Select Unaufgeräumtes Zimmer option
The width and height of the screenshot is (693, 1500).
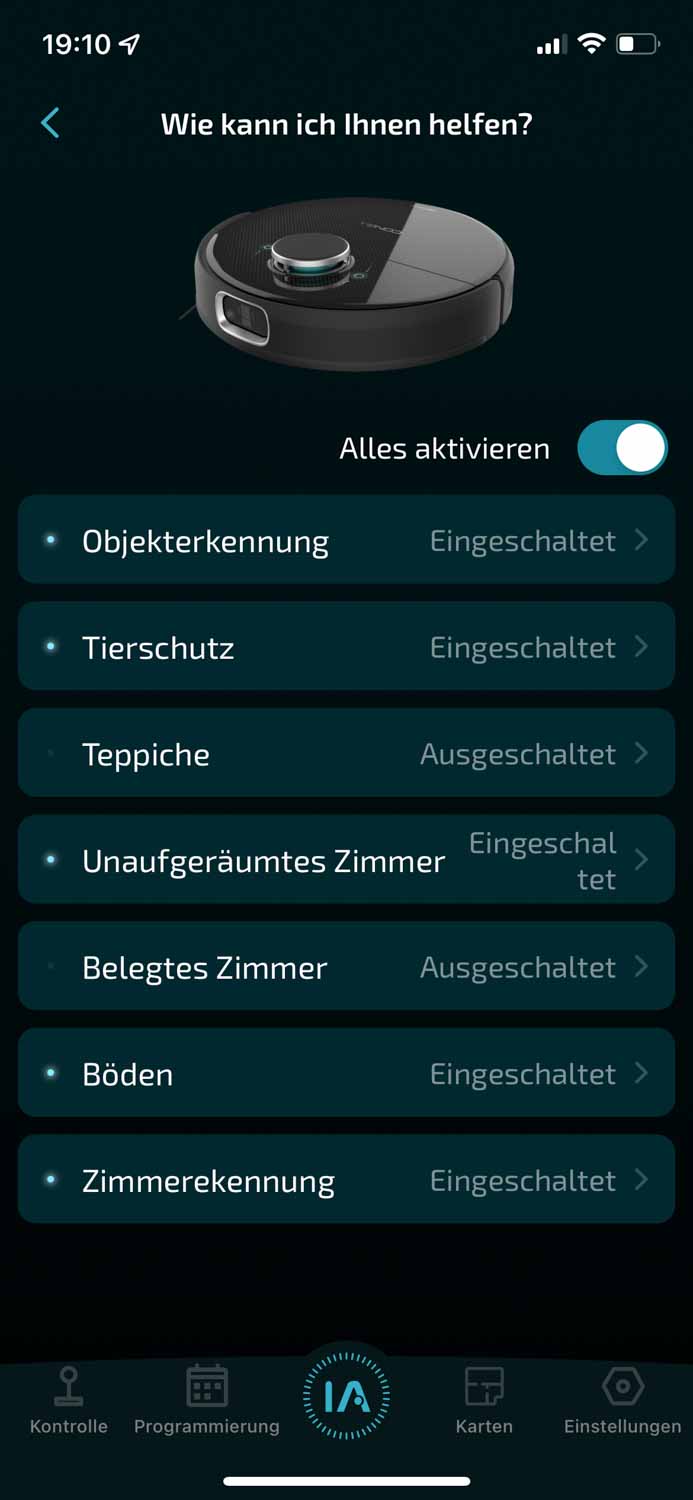[x=346, y=860]
